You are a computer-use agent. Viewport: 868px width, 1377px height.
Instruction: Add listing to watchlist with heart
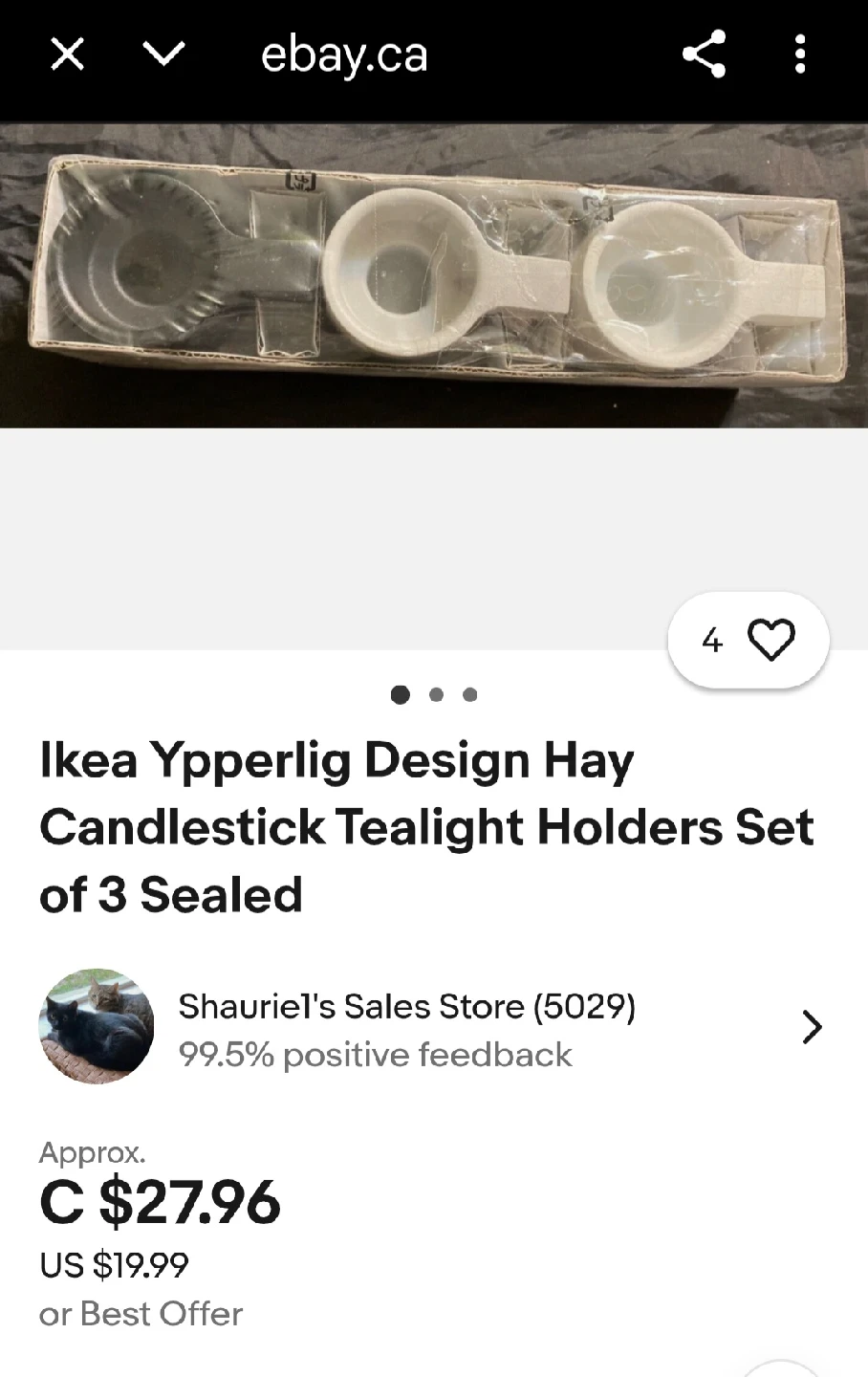point(770,640)
